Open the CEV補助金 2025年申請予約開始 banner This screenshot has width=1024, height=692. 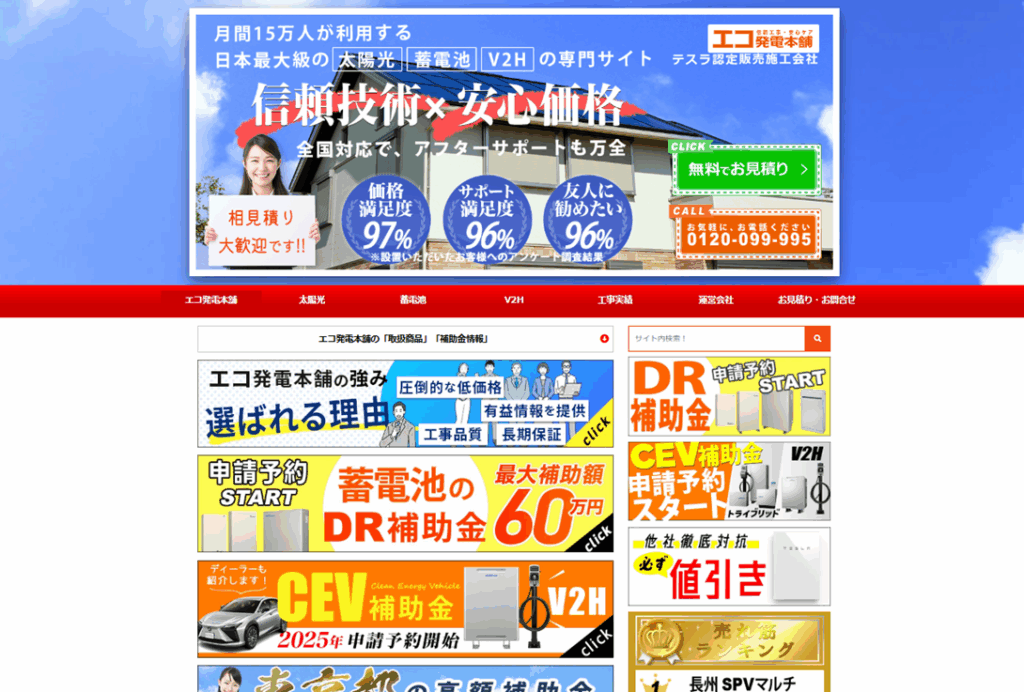click(x=405, y=607)
